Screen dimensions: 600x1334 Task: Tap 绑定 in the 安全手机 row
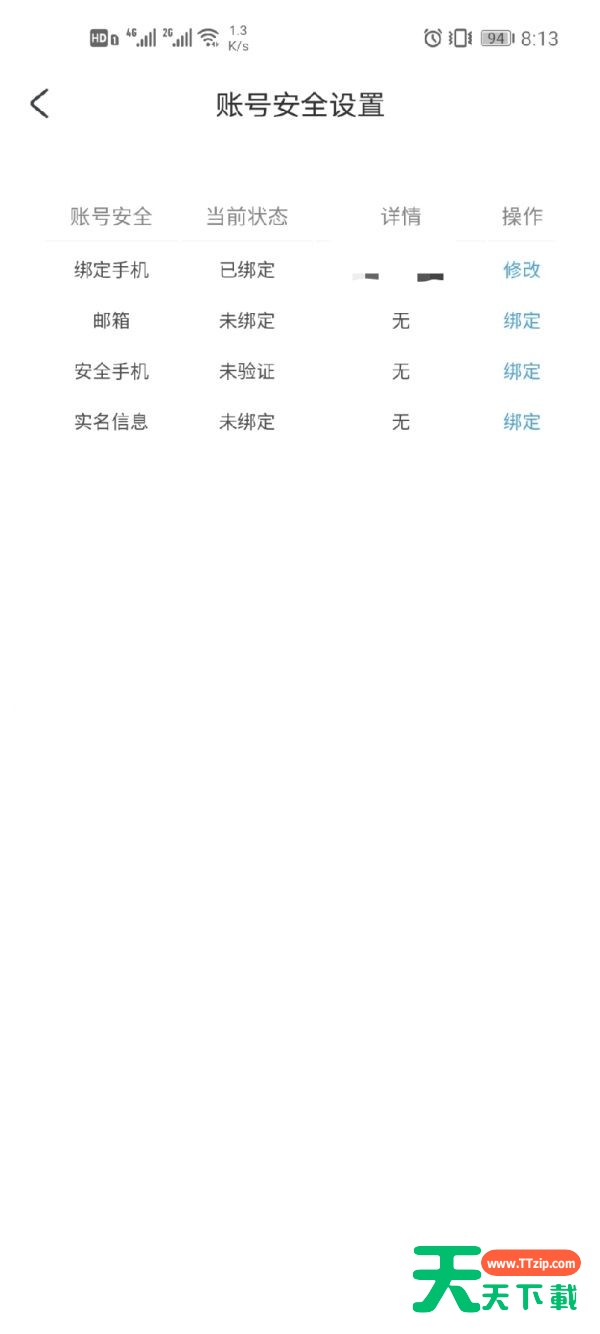[x=522, y=372]
